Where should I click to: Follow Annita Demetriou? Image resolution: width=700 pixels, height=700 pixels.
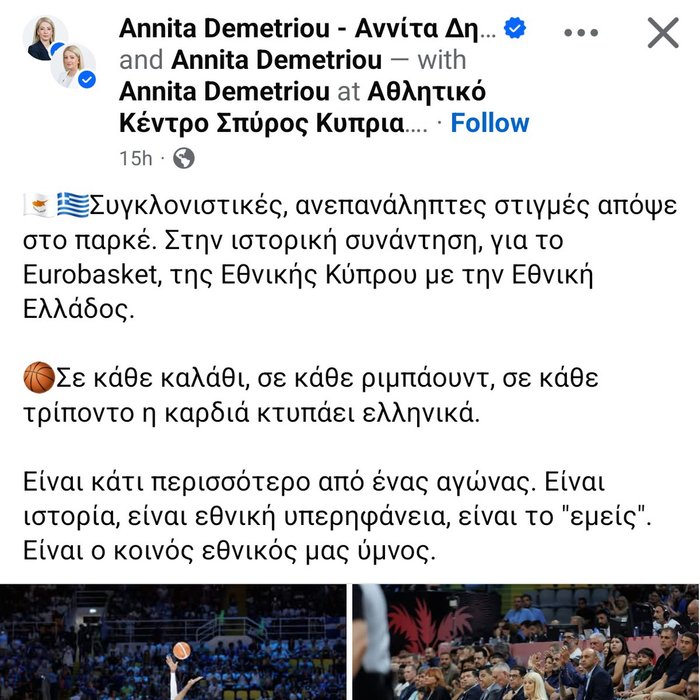490,123
